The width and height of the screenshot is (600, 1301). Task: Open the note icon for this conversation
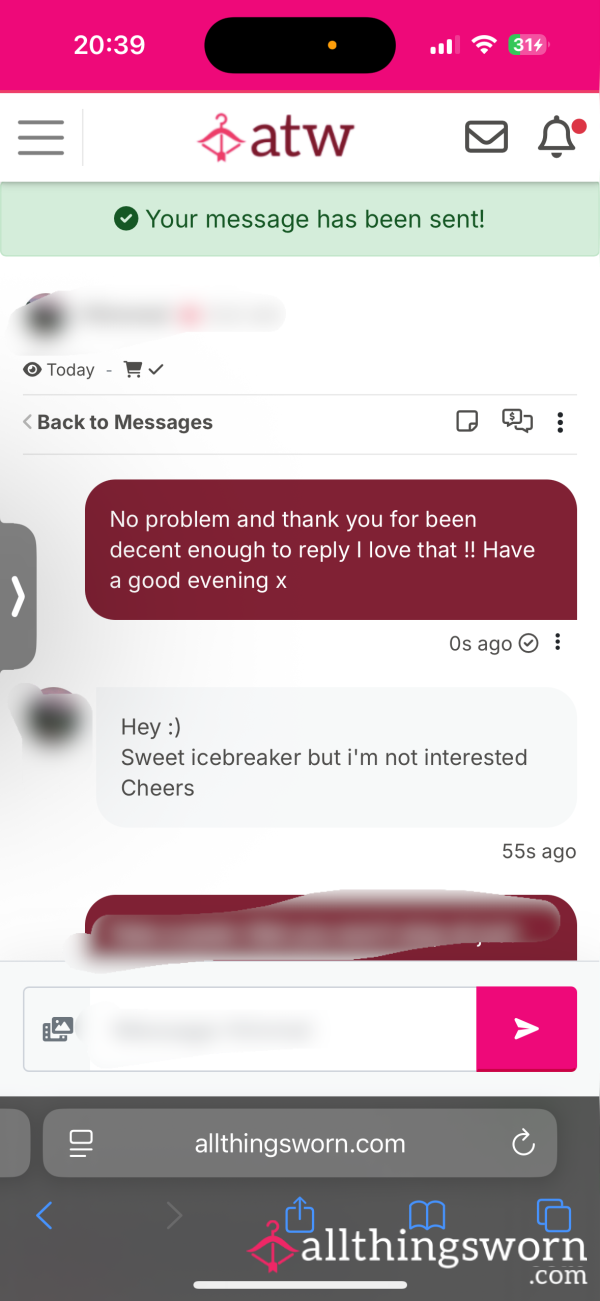click(x=466, y=421)
